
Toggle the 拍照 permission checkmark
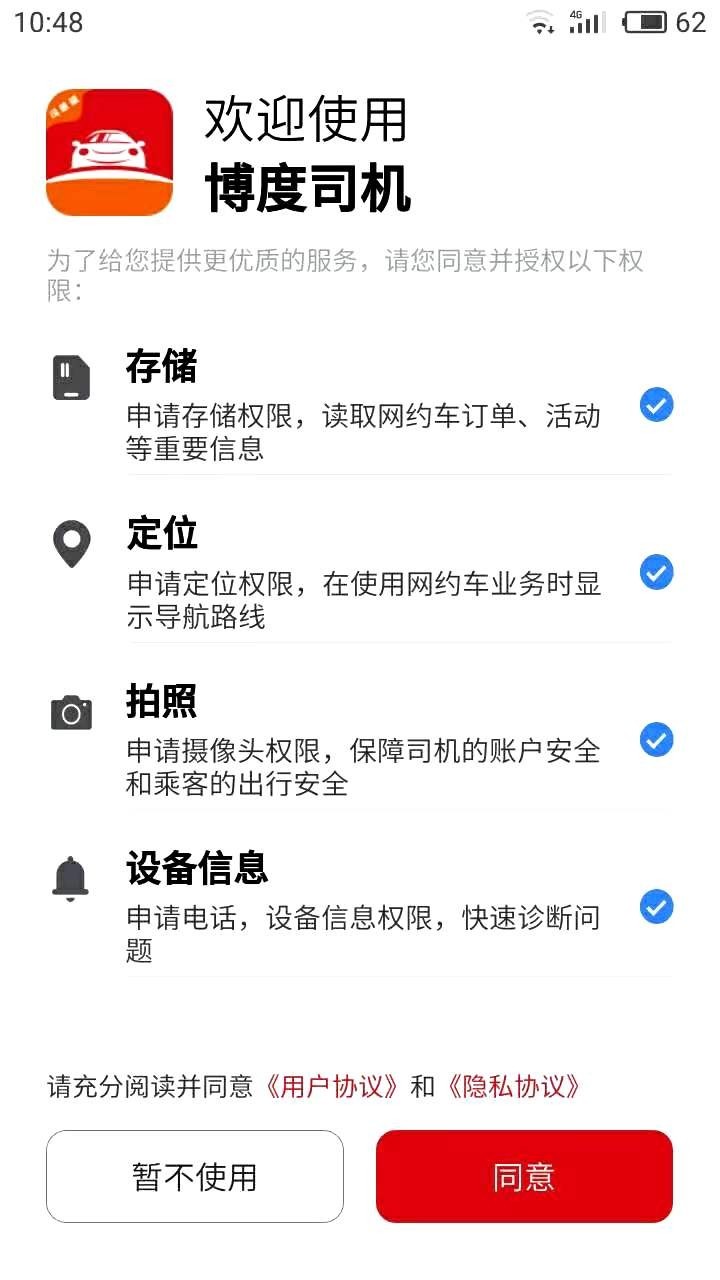(x=657, y=740)
